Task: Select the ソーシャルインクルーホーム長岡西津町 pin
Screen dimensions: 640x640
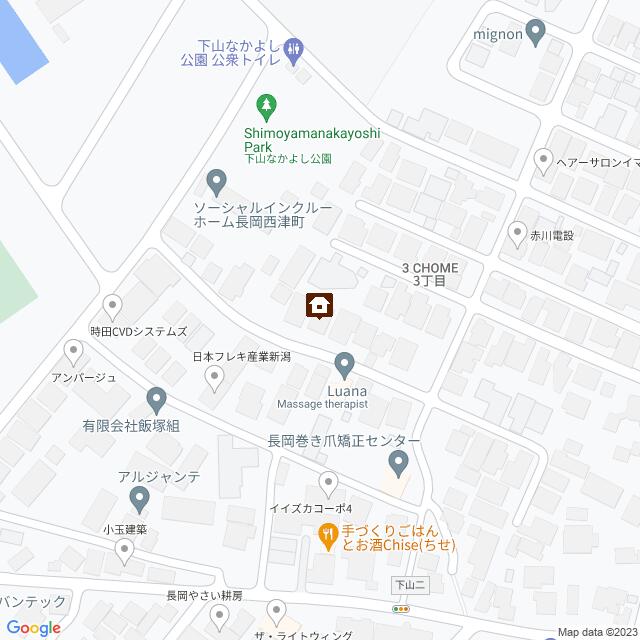Action: (x=215, y=182)
